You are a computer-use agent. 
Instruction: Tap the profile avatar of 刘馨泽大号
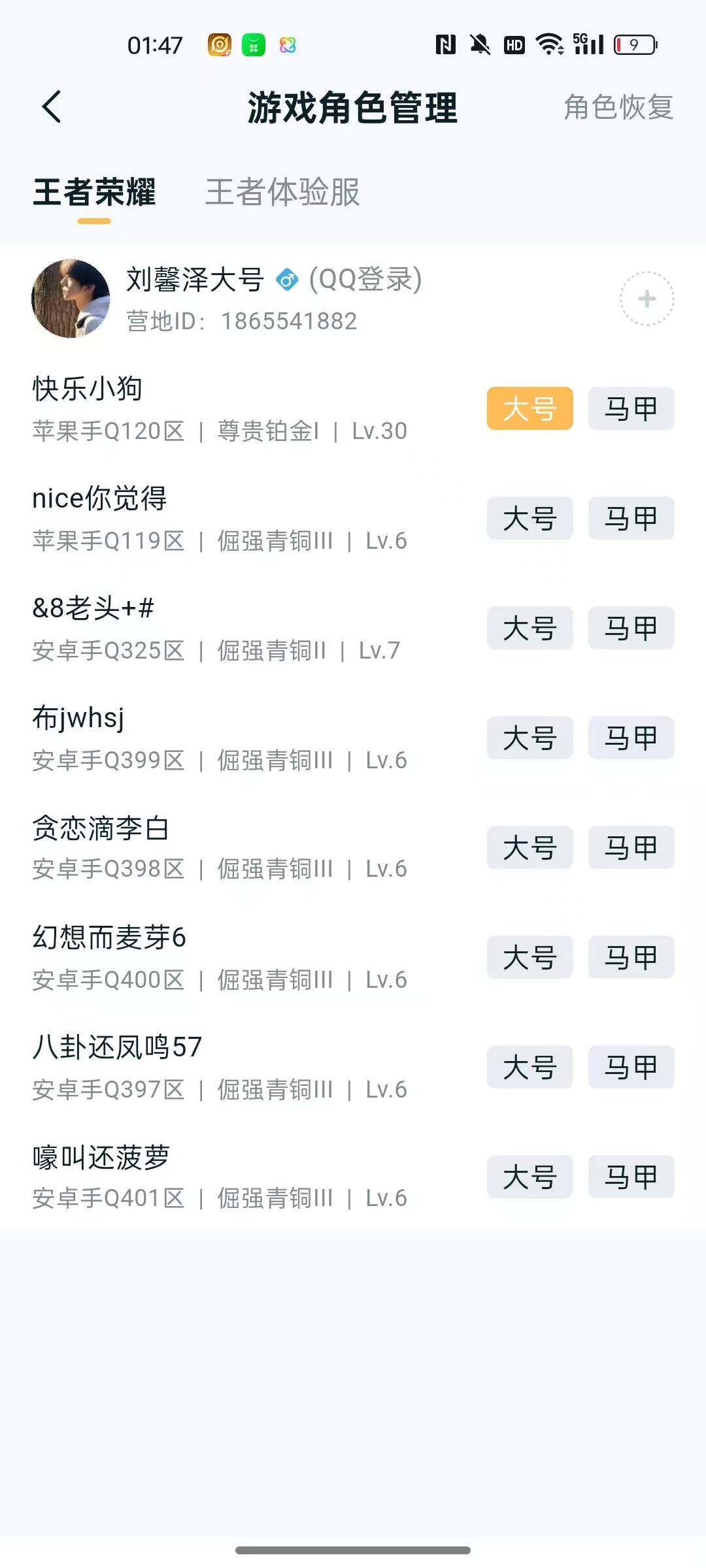click(x=71, y=299)
